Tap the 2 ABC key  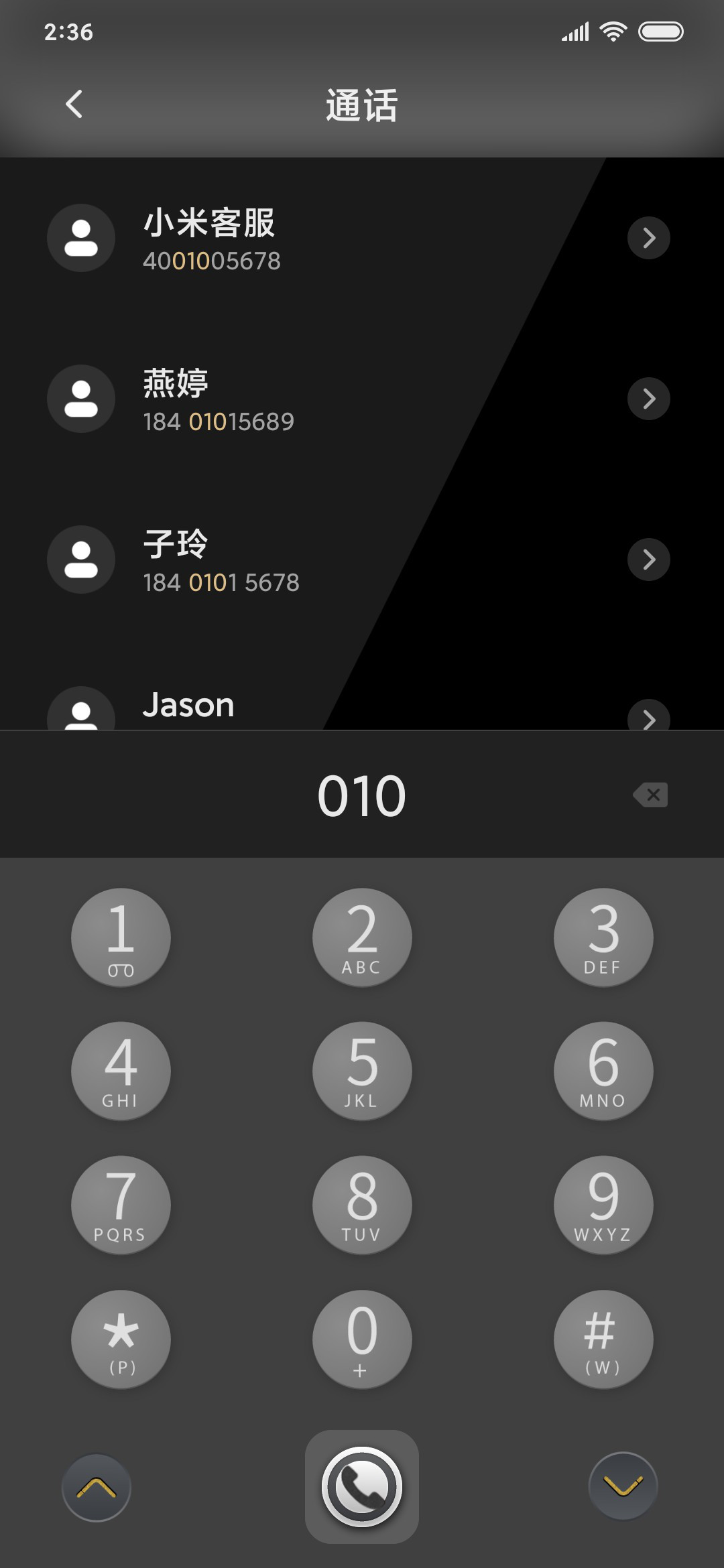(362, 937)
